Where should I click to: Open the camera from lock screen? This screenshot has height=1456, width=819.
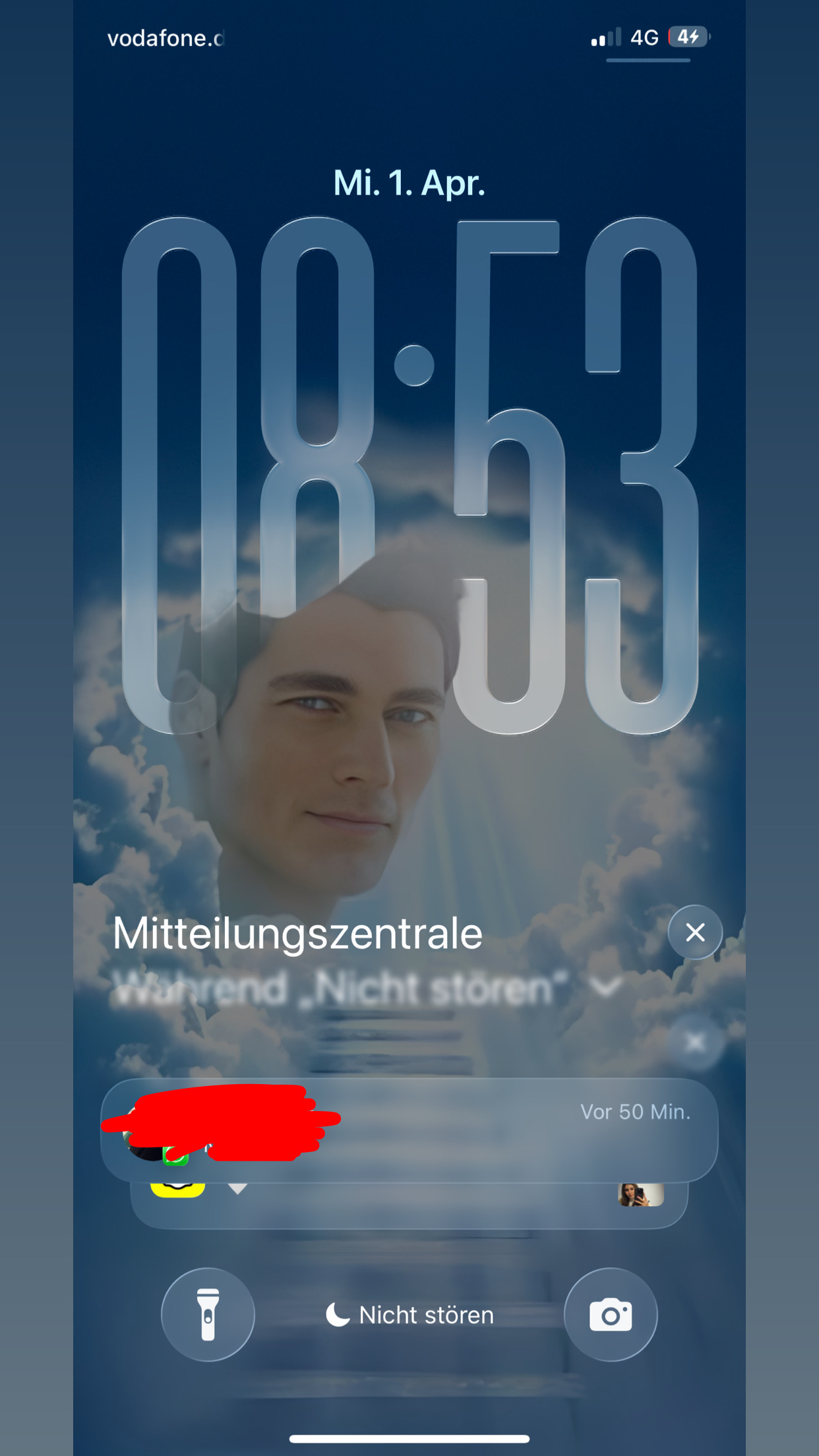point(611,1314)
